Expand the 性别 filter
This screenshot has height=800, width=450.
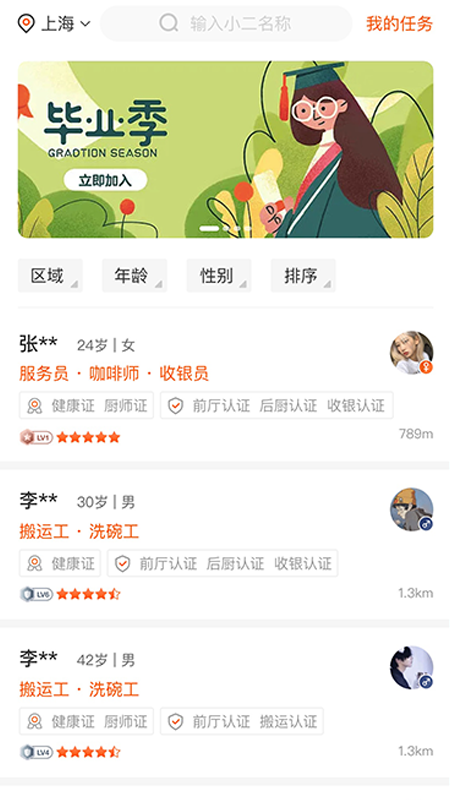218,276
